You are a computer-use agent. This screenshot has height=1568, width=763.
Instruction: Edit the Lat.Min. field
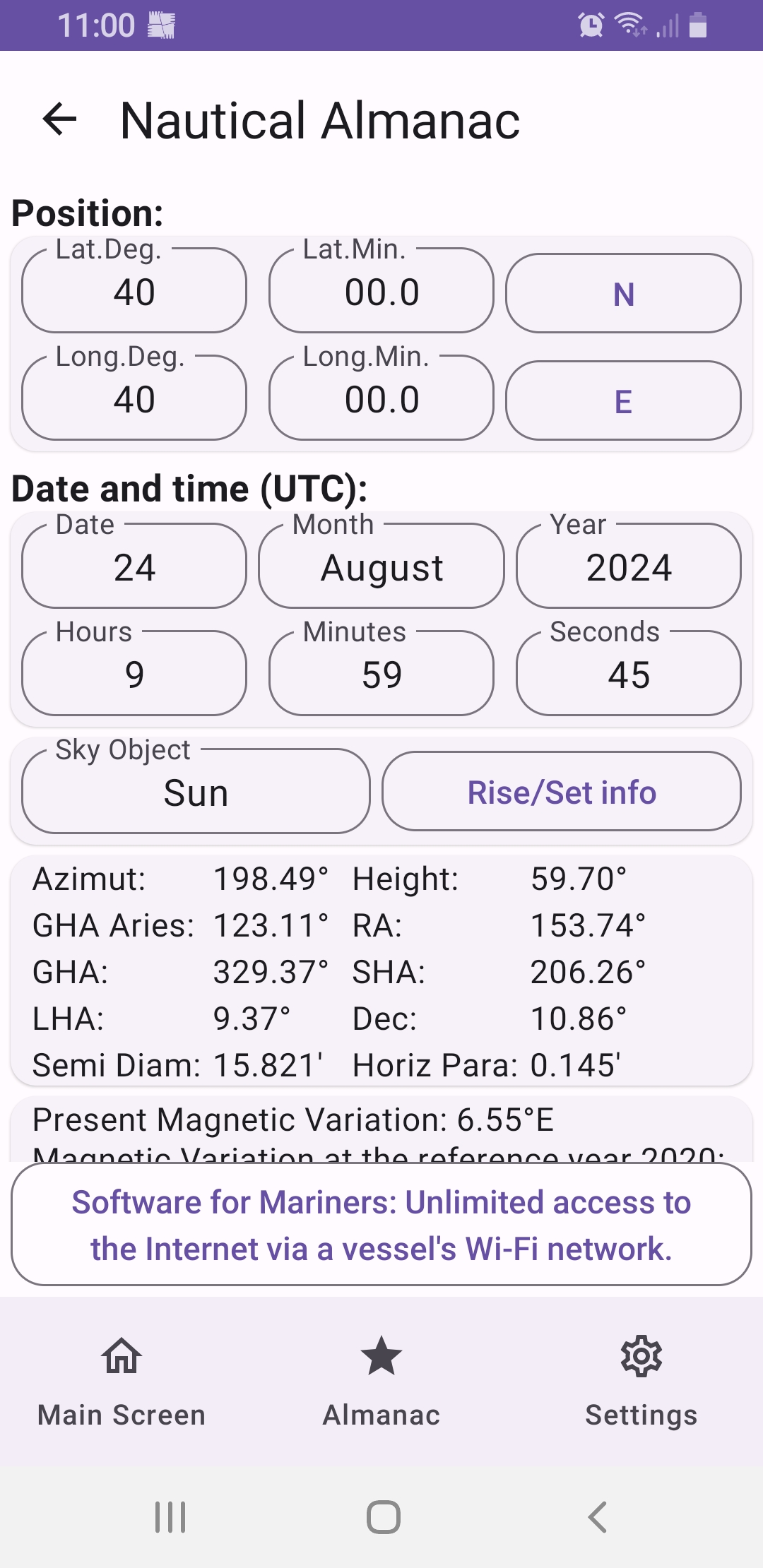pos(381,292)
